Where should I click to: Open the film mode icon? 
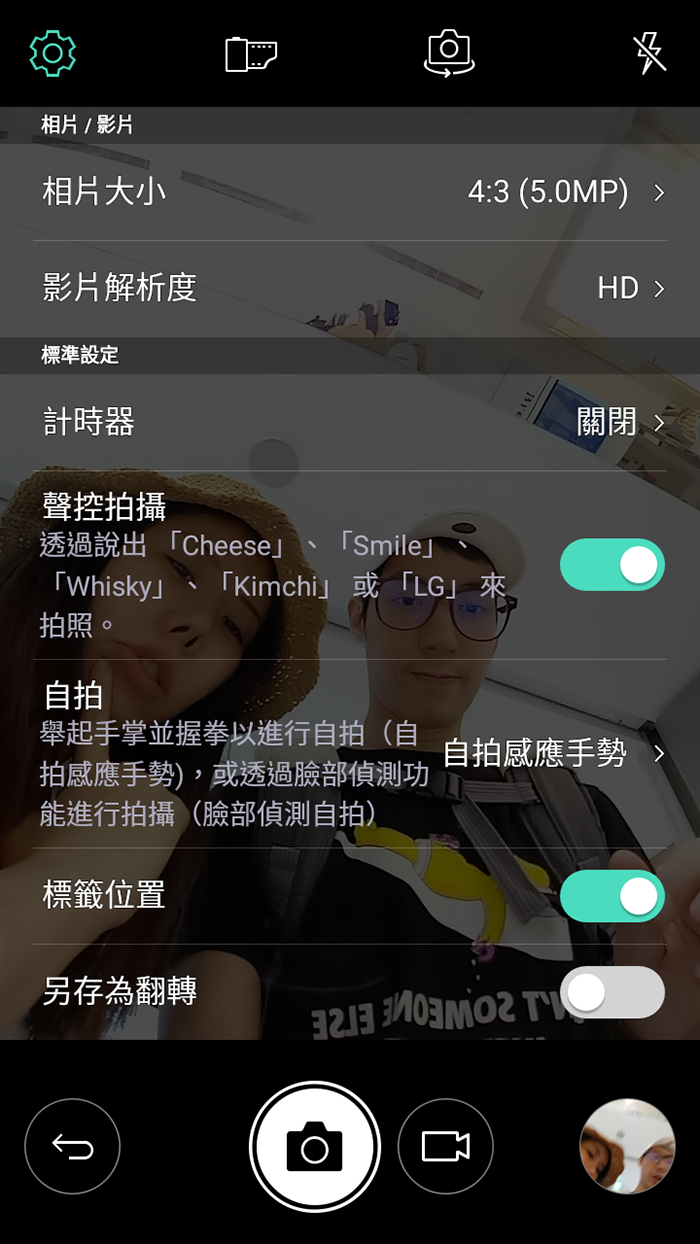pos(250,54)
